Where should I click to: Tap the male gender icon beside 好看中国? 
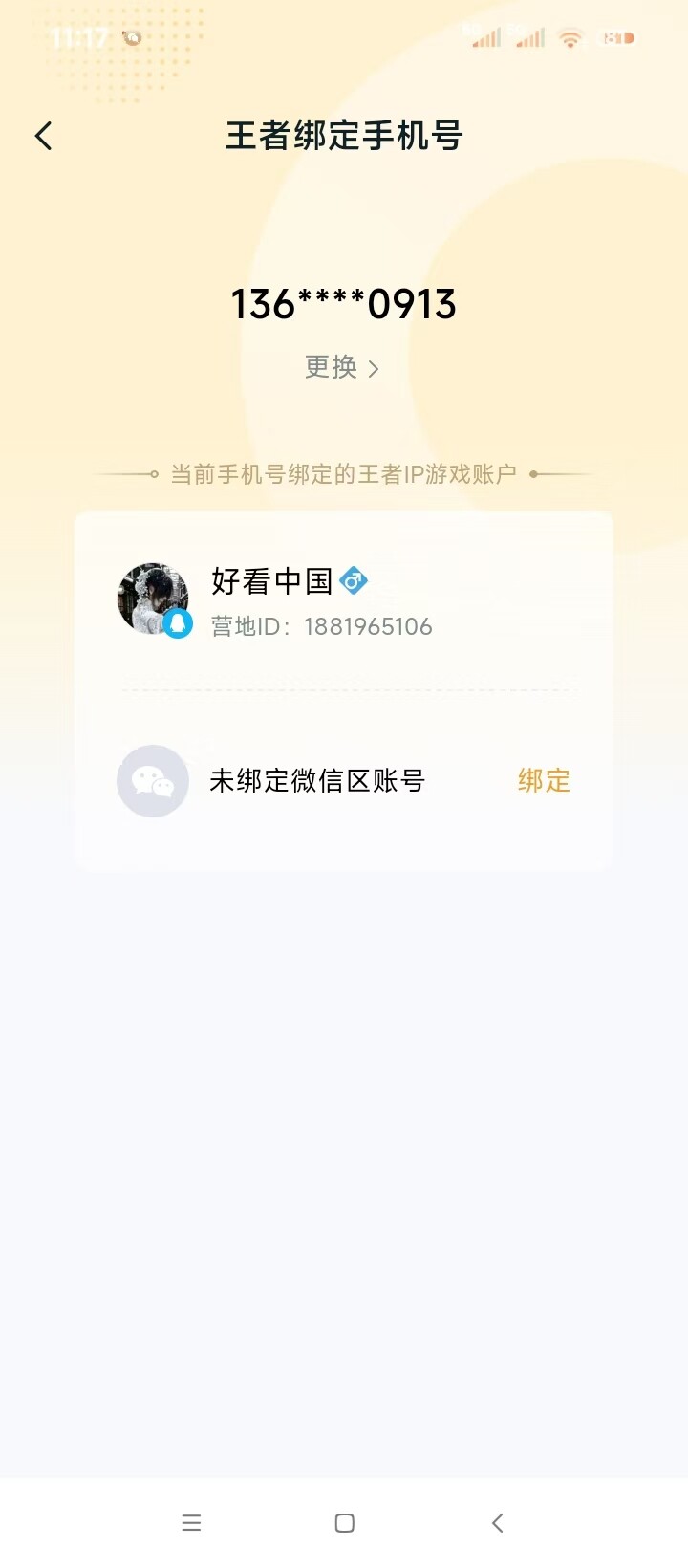pyautogui.click(x=355, y=580)
